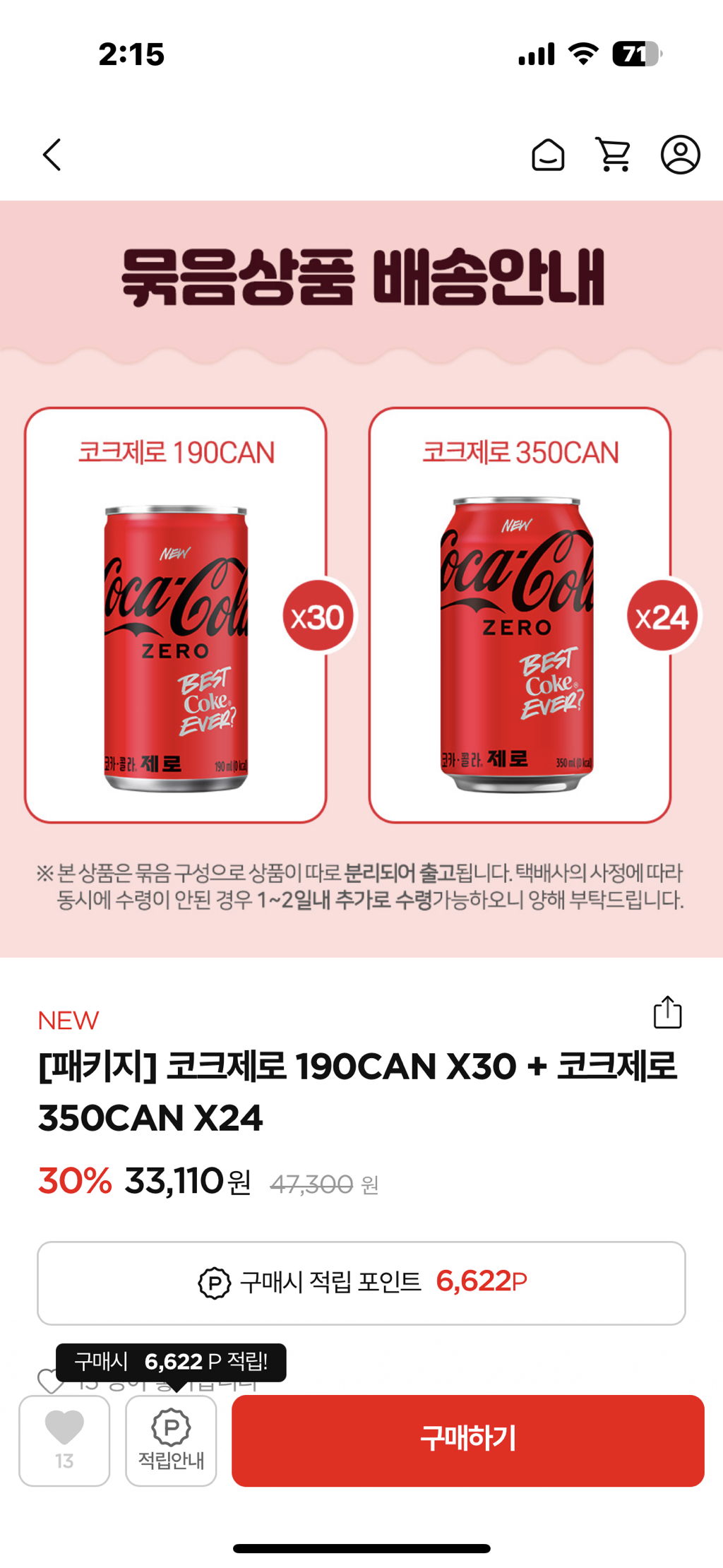Open the user profile icon
723x1568 pixels.
coord(680,155)
